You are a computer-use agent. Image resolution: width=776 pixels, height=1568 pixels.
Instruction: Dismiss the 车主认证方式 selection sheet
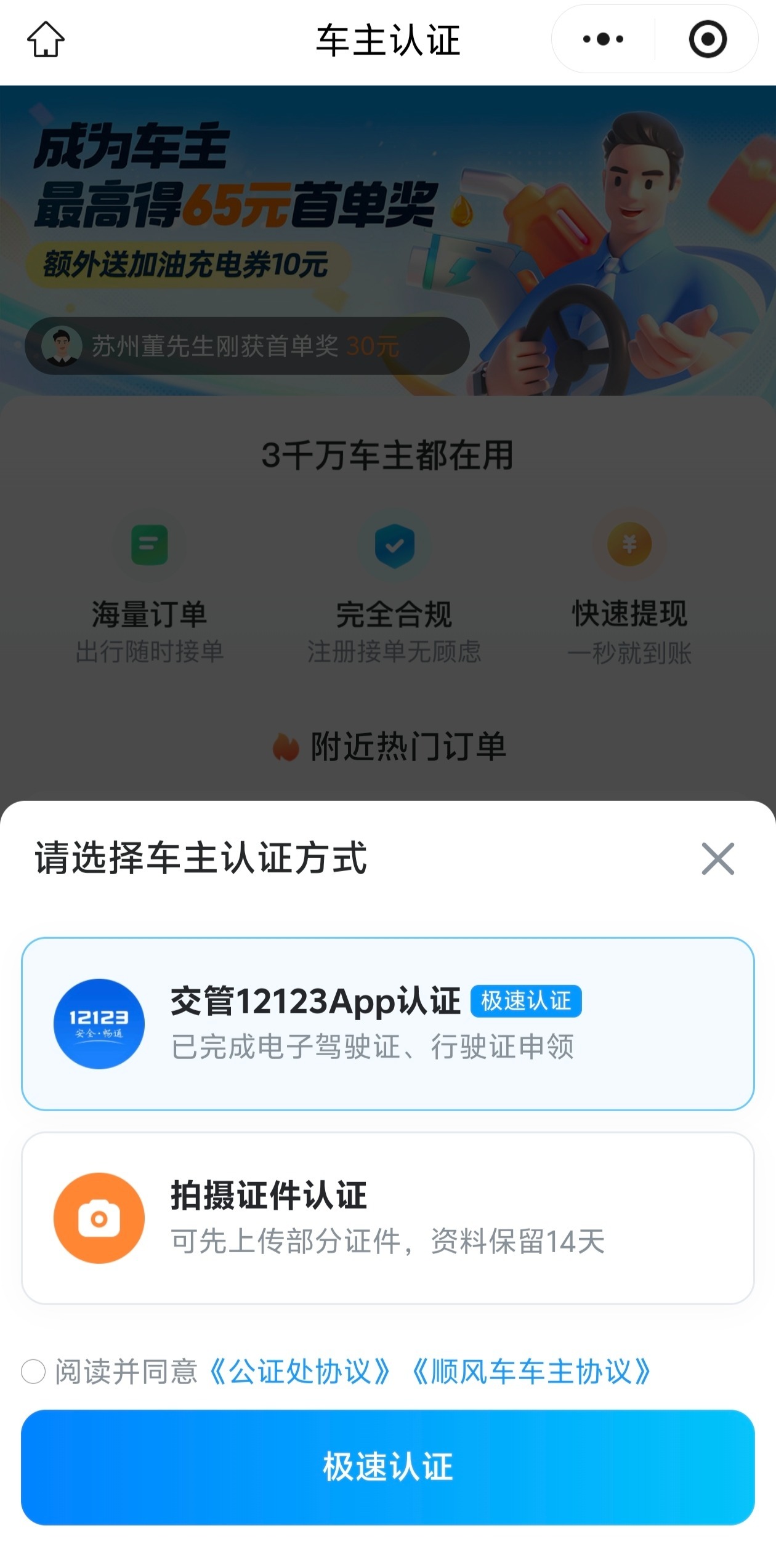[x=717, y=859]
